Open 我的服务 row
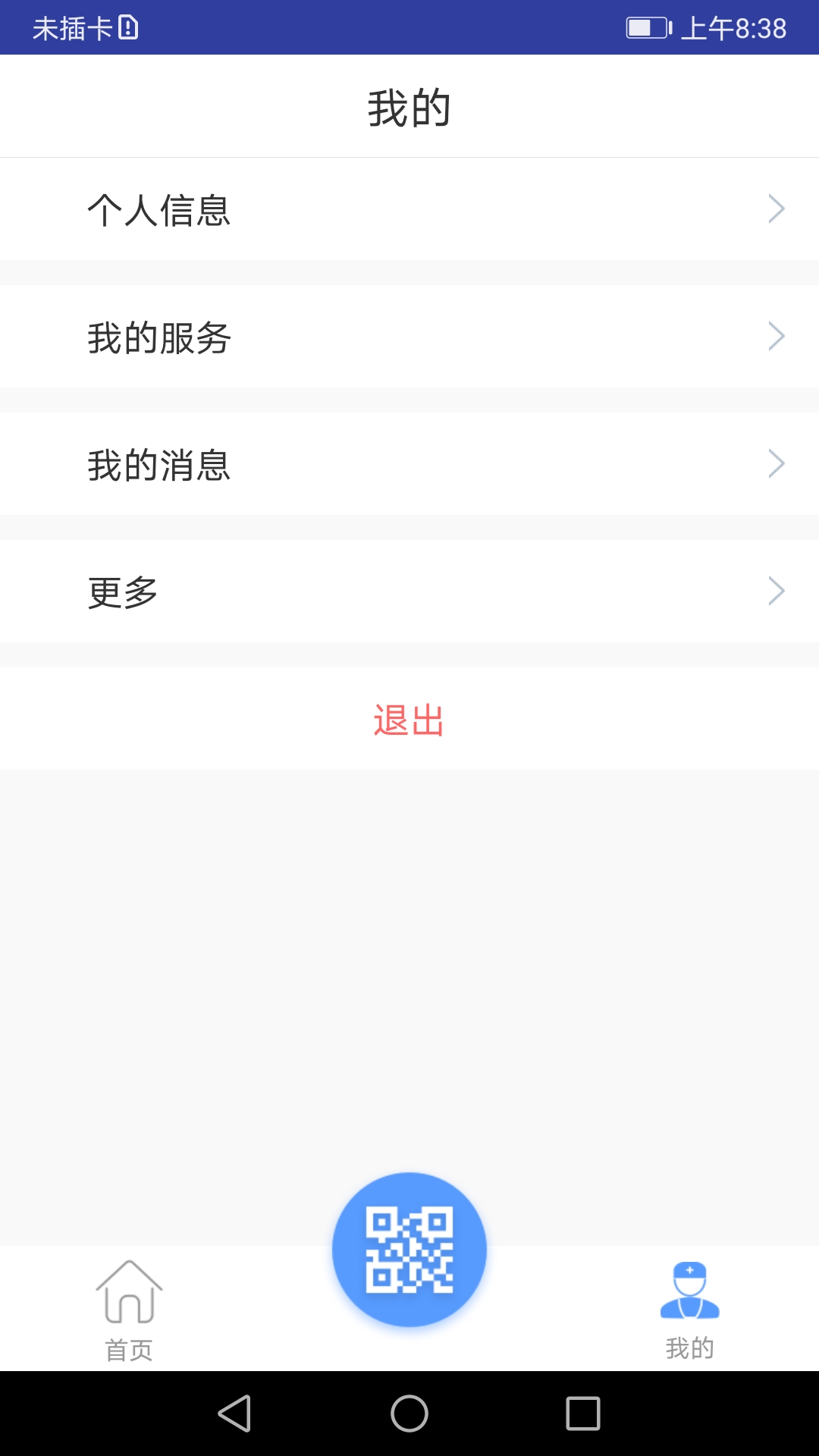 pyautogui.click(x=409, y=337)
